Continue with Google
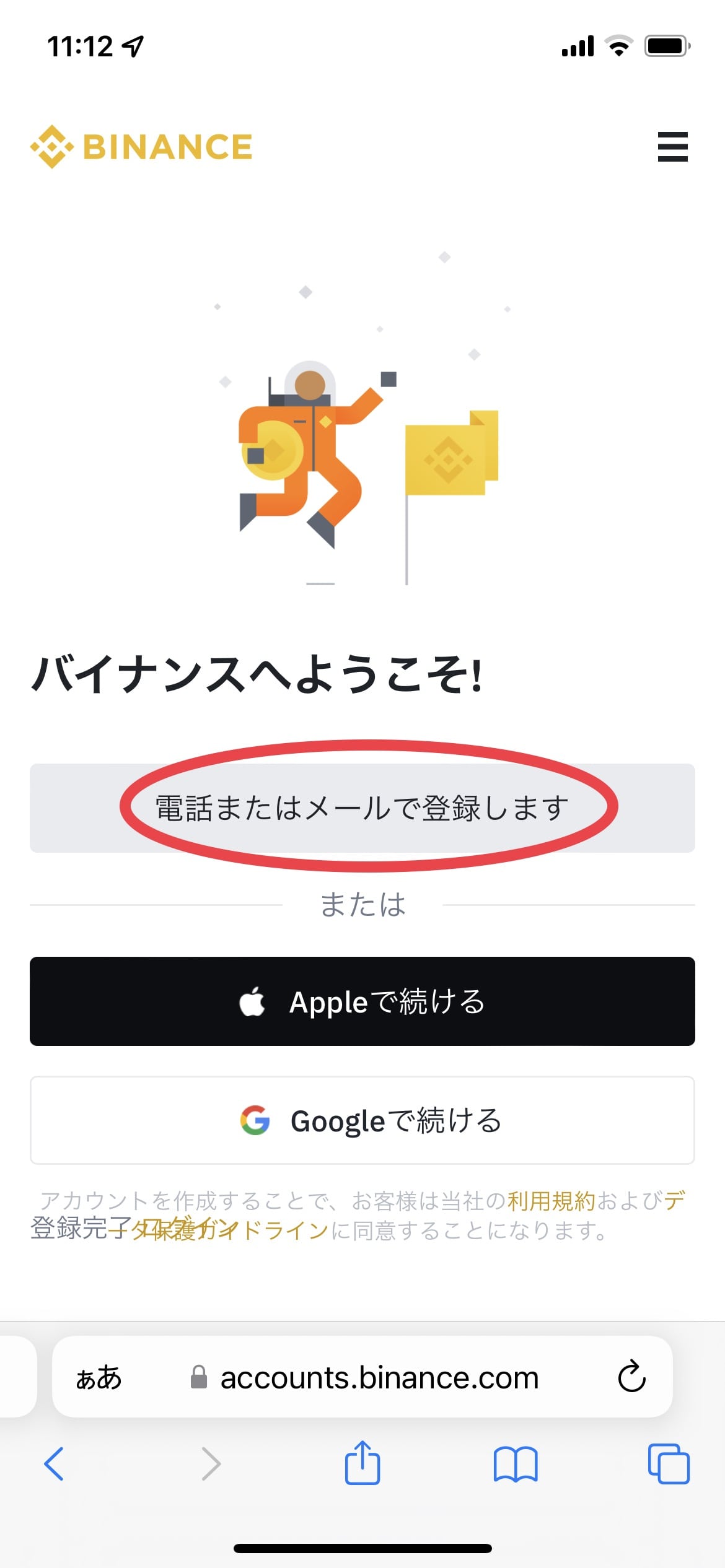 tap(362, 1120)
